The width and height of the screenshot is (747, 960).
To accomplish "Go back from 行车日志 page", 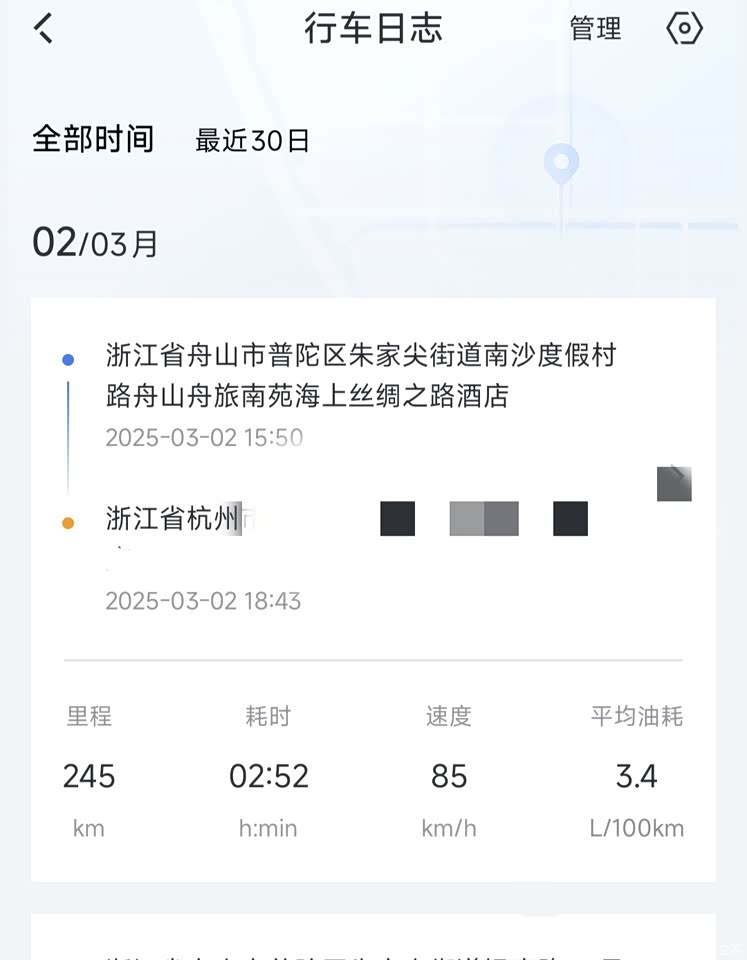I will 43,29.
